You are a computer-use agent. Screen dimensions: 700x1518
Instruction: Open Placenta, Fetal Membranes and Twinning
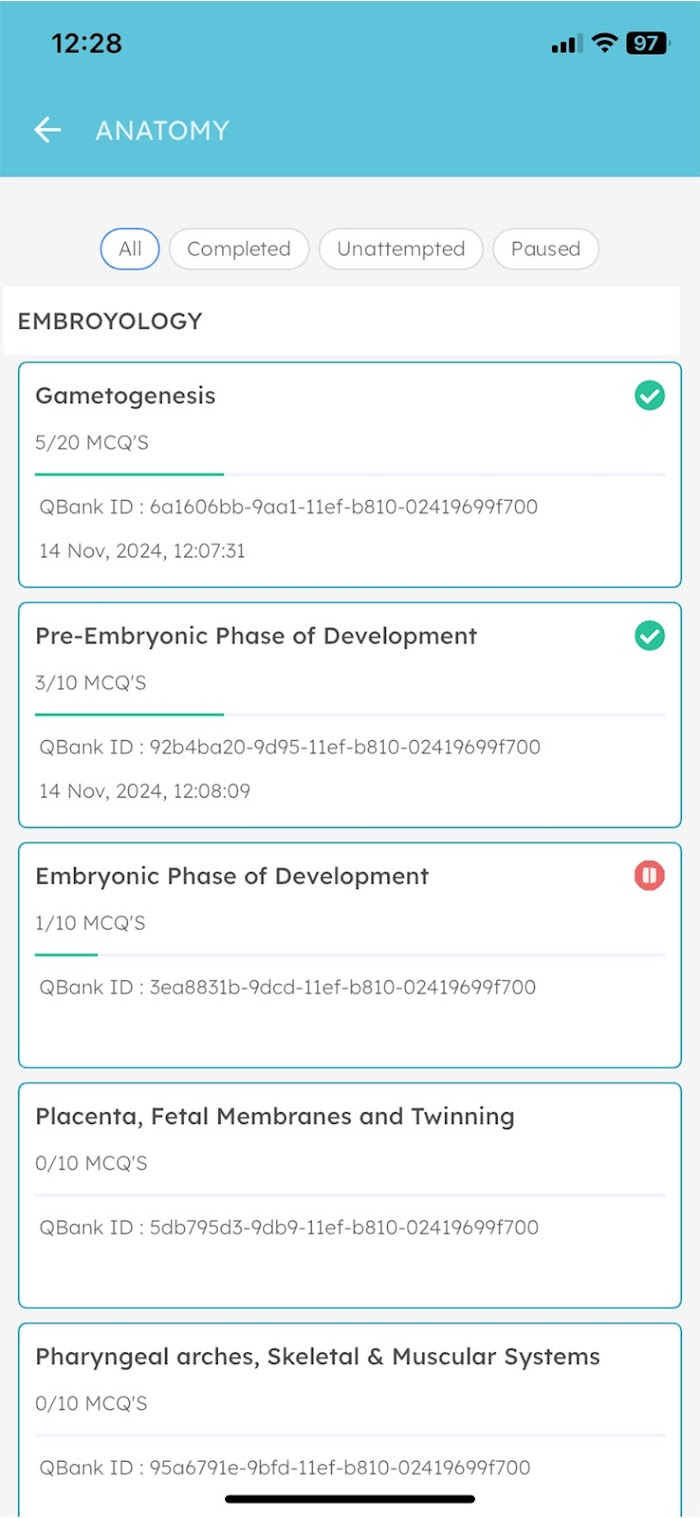coord(350,1195)
